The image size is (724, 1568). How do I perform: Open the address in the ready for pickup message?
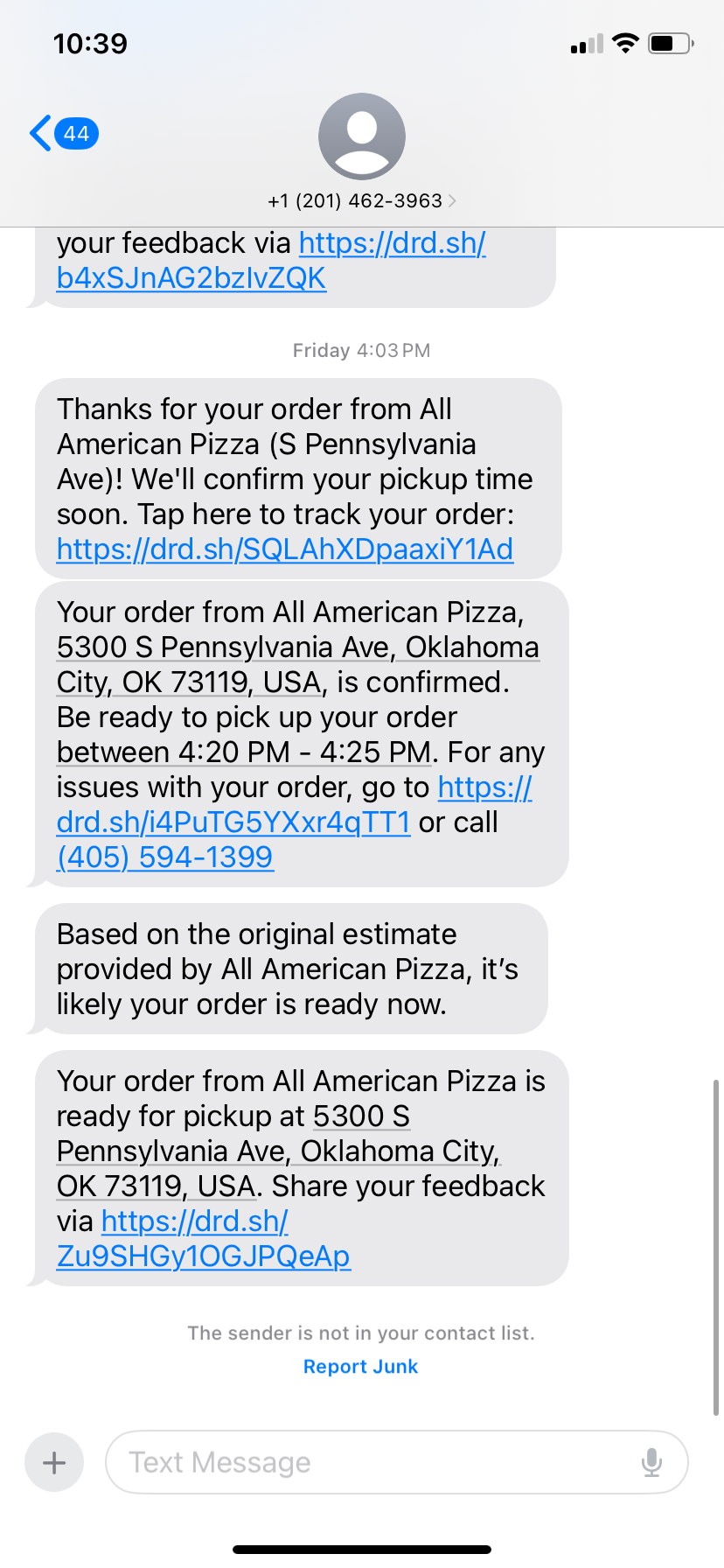277,1151
